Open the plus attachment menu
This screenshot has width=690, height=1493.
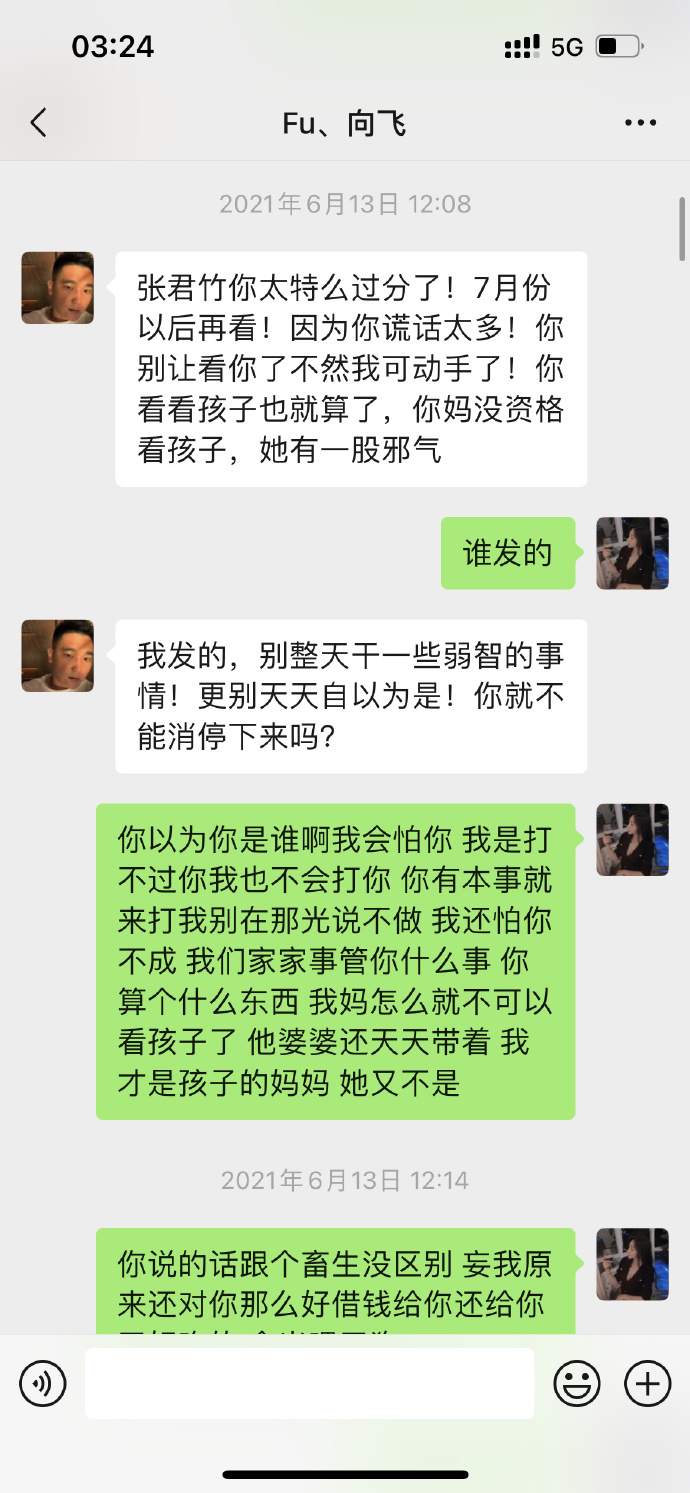[x=648, y=1384]
